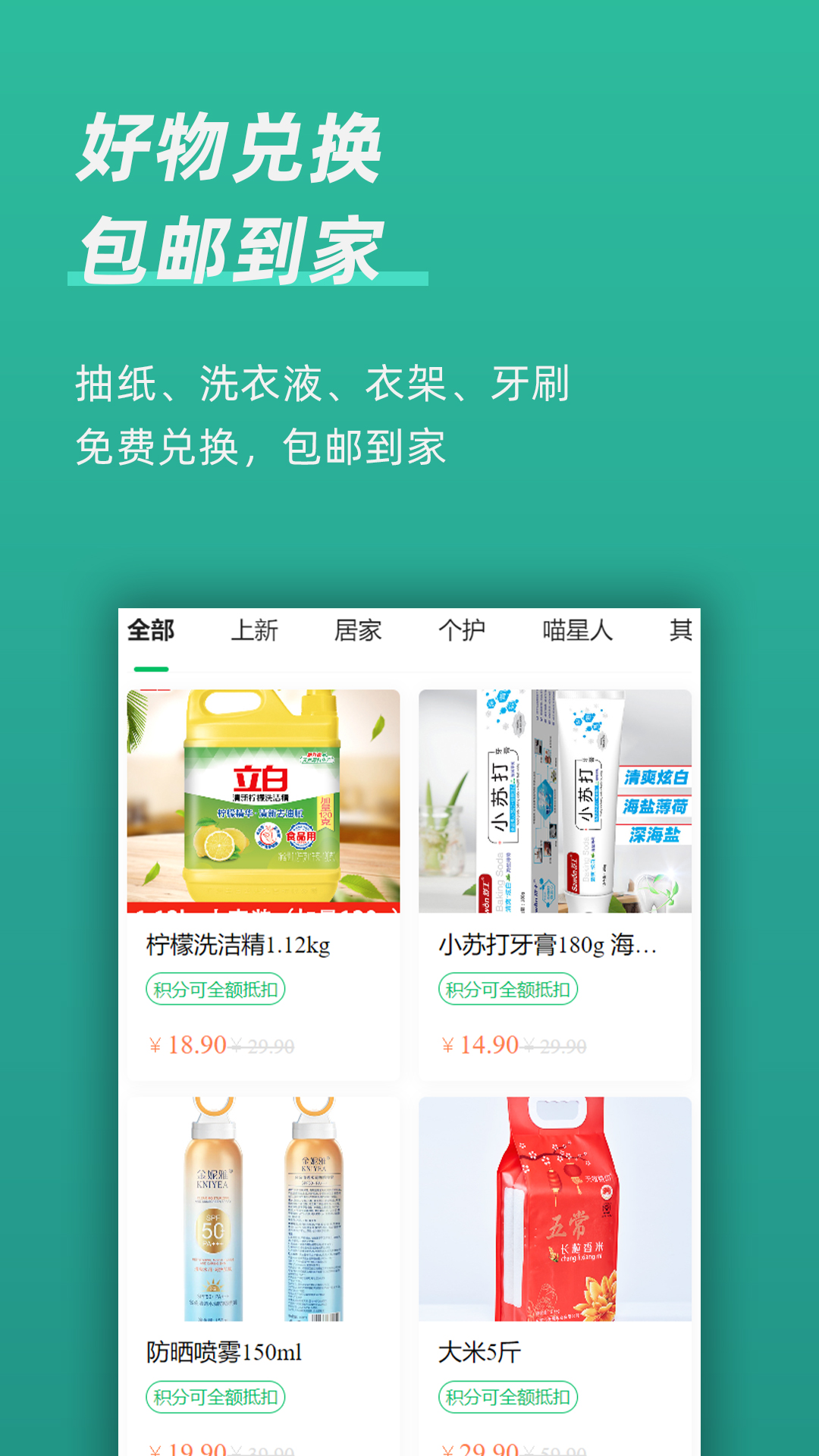Select the 居家 category tab
This screenshot has height=1456, width=819.
point(359,630)
